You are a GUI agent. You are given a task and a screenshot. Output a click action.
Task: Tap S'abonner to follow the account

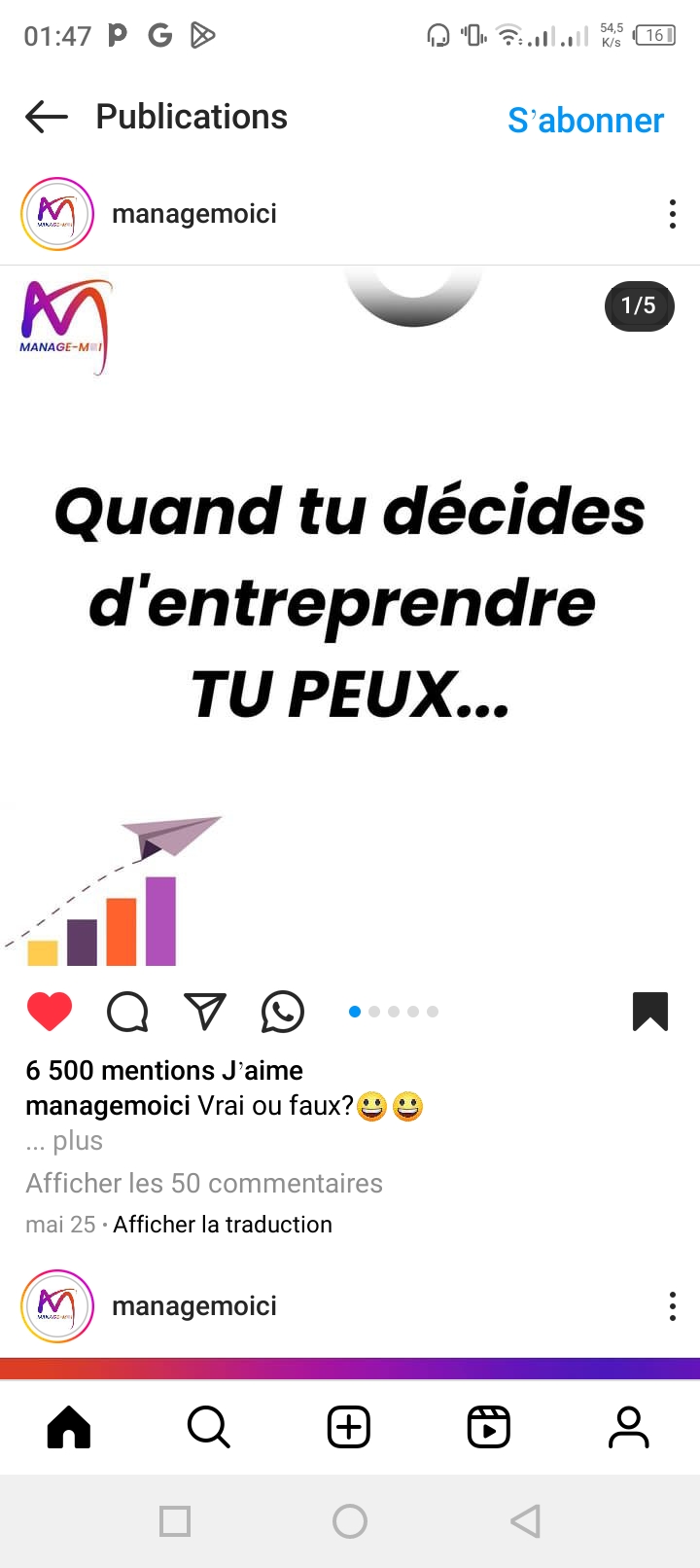pyautogui.click(x=585, y=120)
